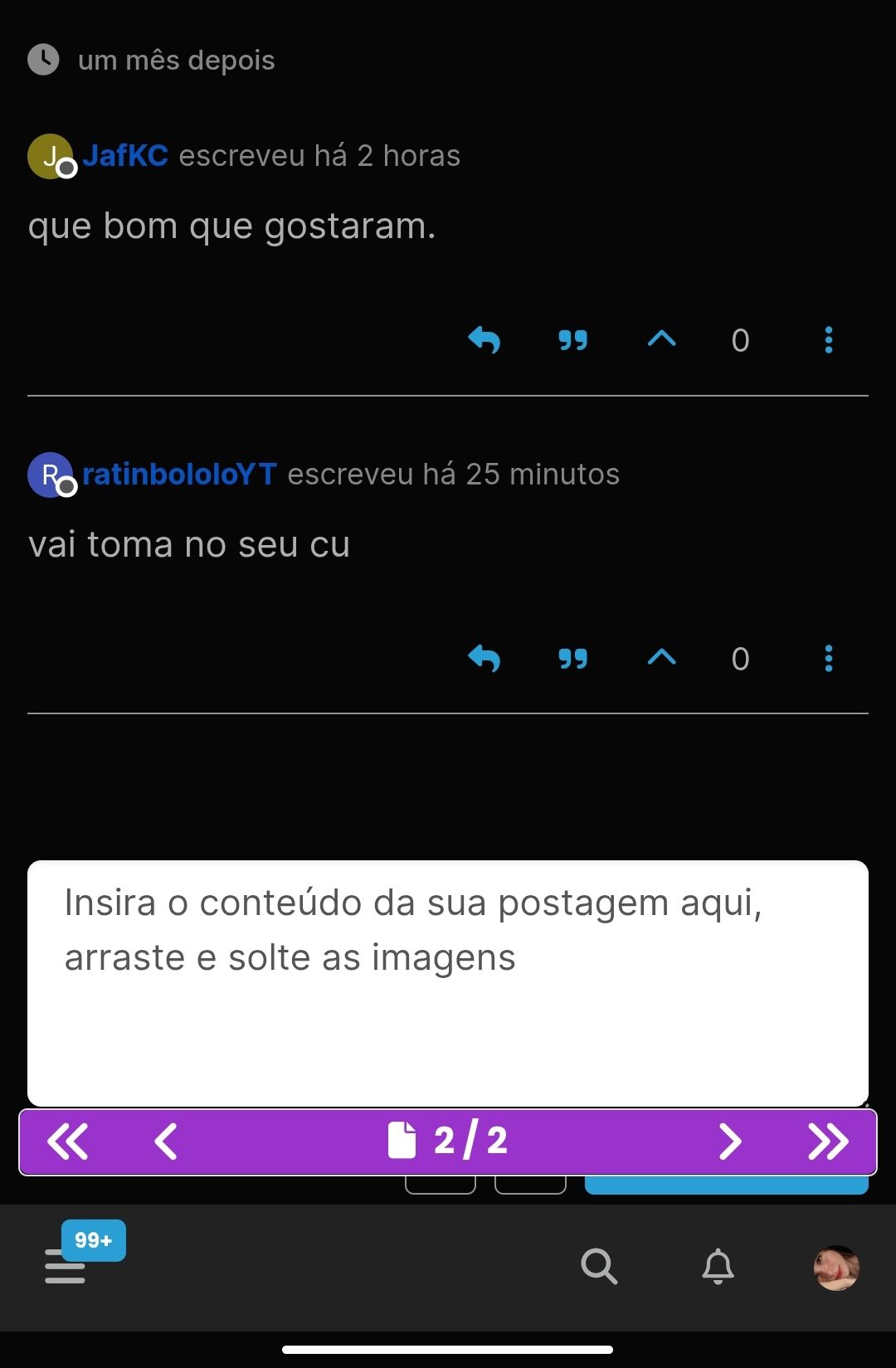Open my profile avatar menu
Viewport: 896px width, 1368px height.
(x=836, y=1268)
